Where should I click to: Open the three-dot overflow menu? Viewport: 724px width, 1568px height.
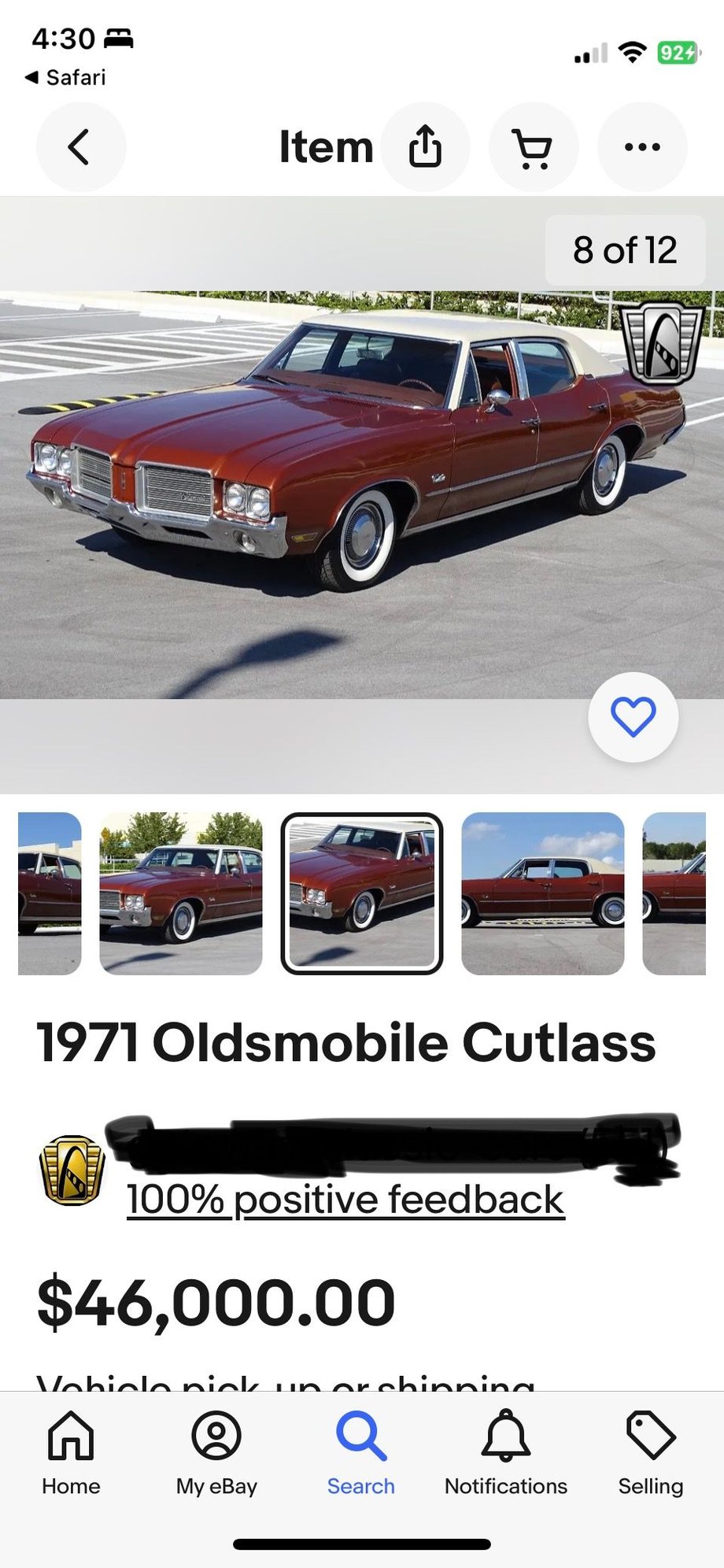click(641, 147)
